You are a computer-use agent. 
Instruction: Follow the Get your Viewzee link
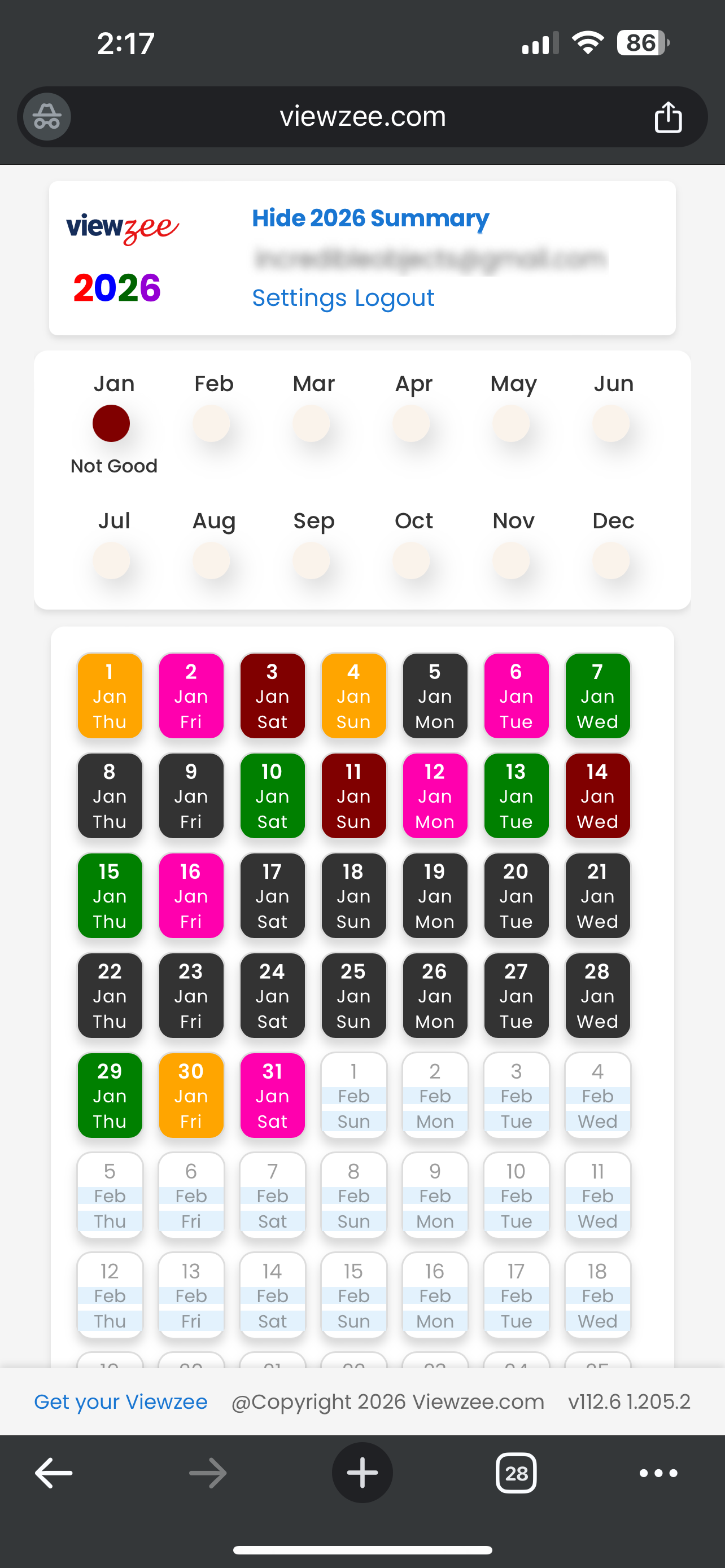[120, 1402]
